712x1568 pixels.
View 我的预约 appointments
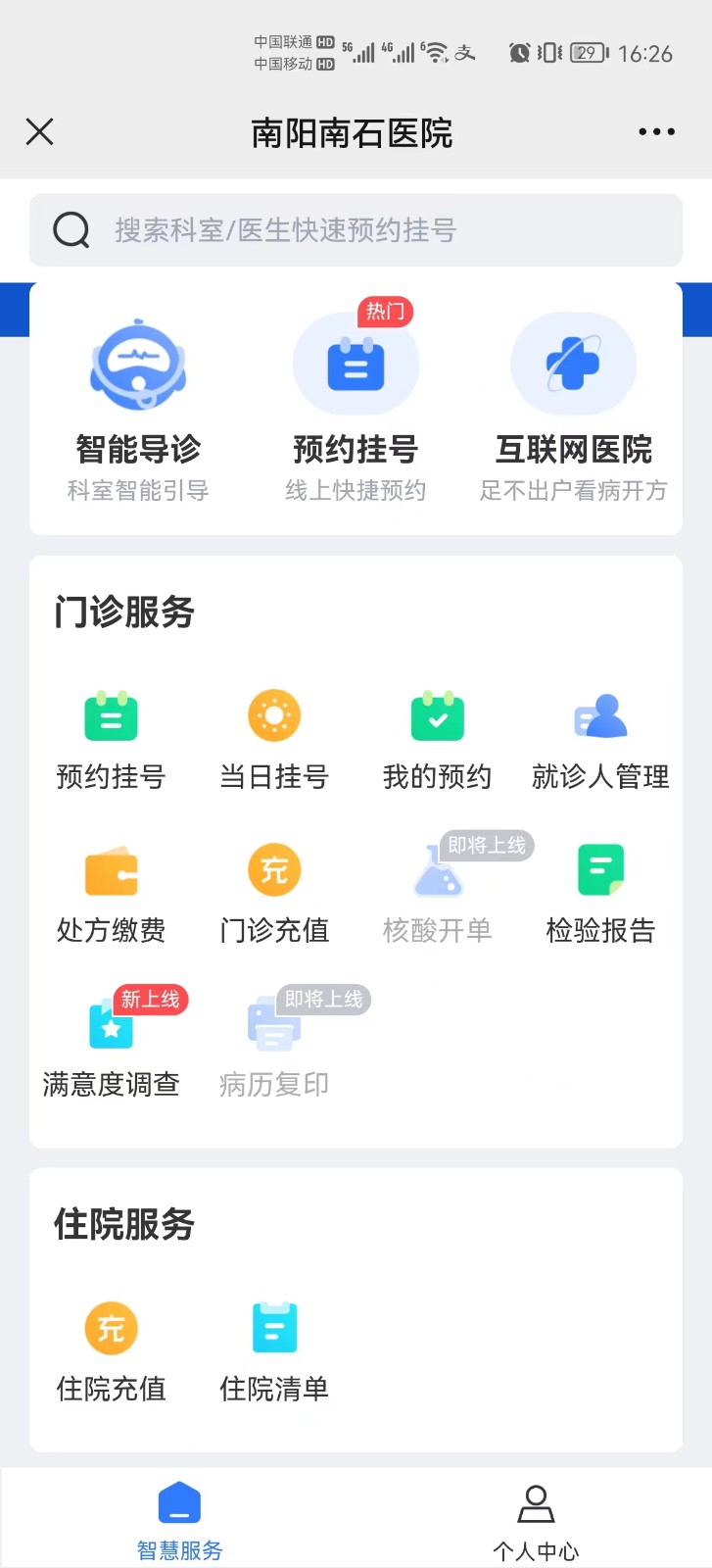point(438,742)
